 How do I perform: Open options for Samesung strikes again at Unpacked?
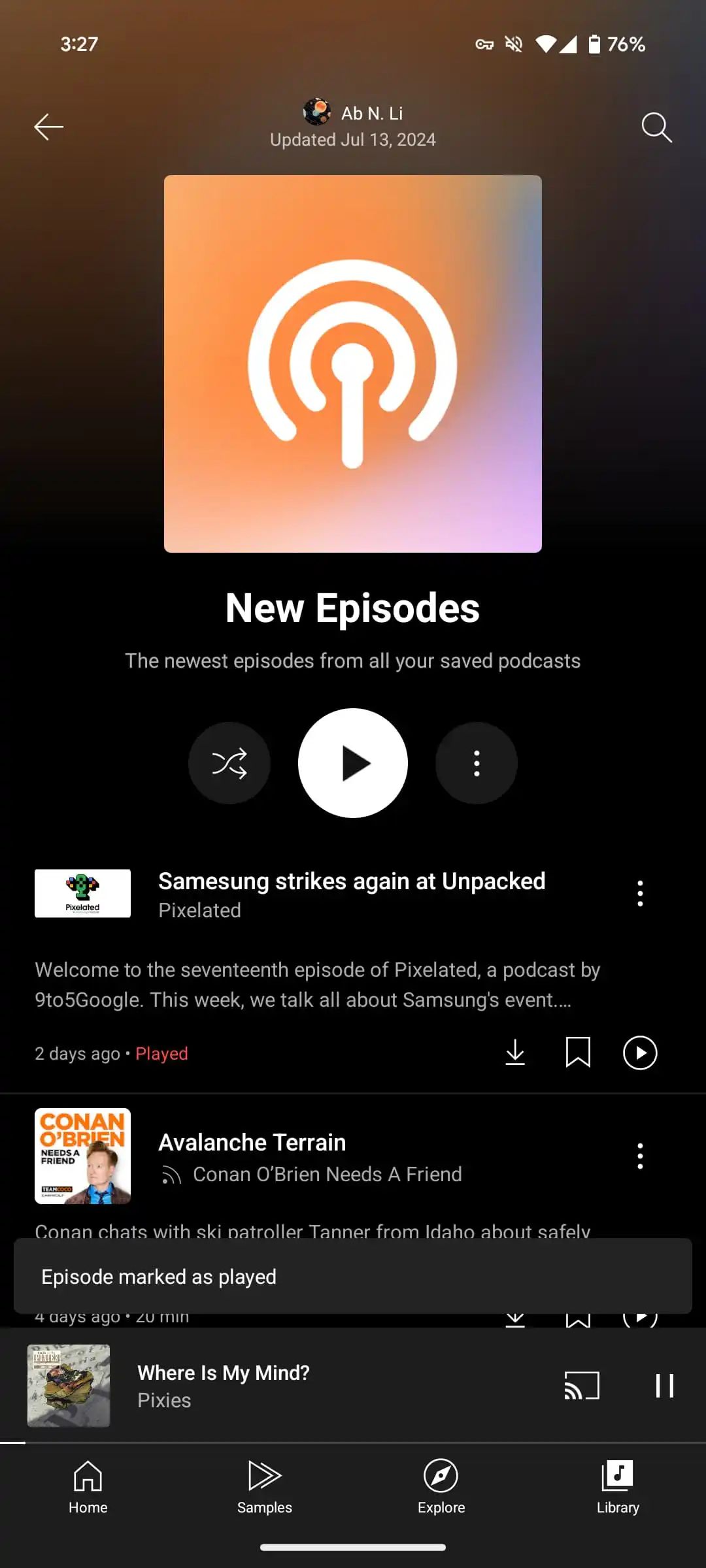coord(640,893)
